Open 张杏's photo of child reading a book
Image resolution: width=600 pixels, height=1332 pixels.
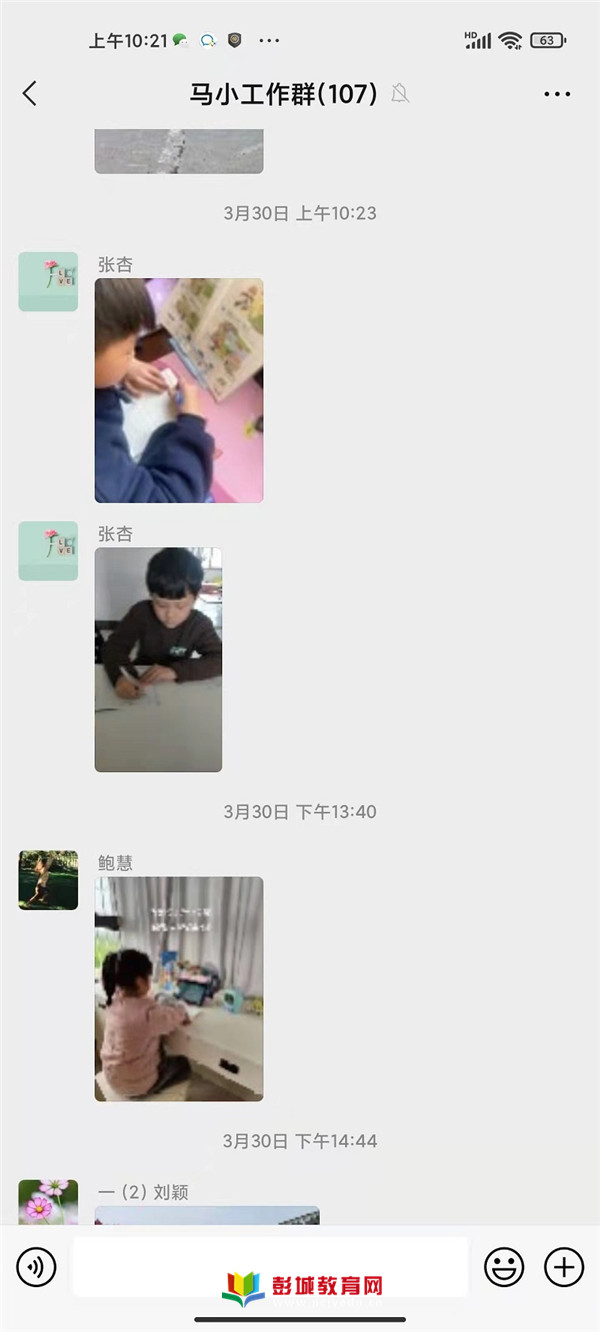[x=179, y=390]
